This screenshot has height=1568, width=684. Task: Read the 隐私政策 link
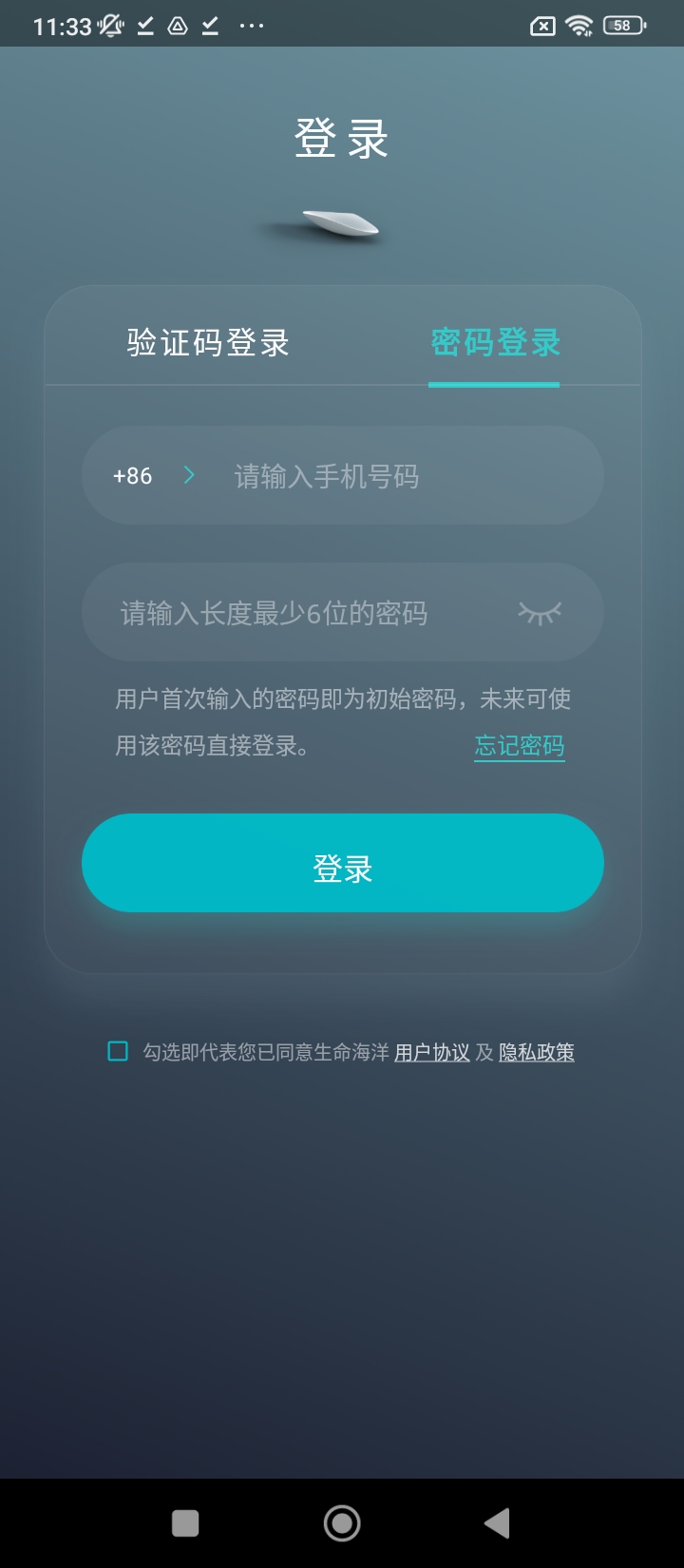pos(537,1052)
